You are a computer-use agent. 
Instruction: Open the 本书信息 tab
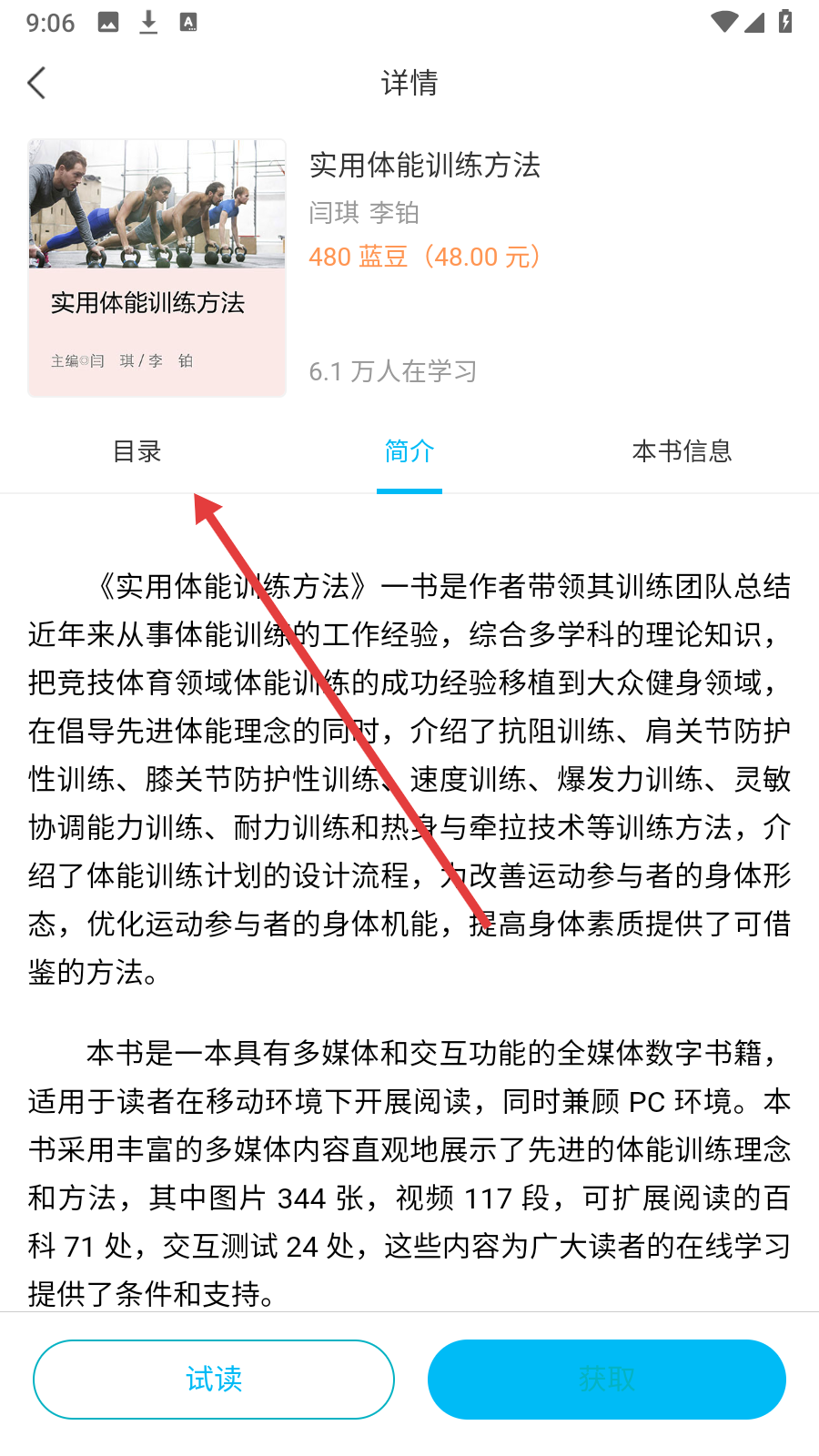coord(682,451)
